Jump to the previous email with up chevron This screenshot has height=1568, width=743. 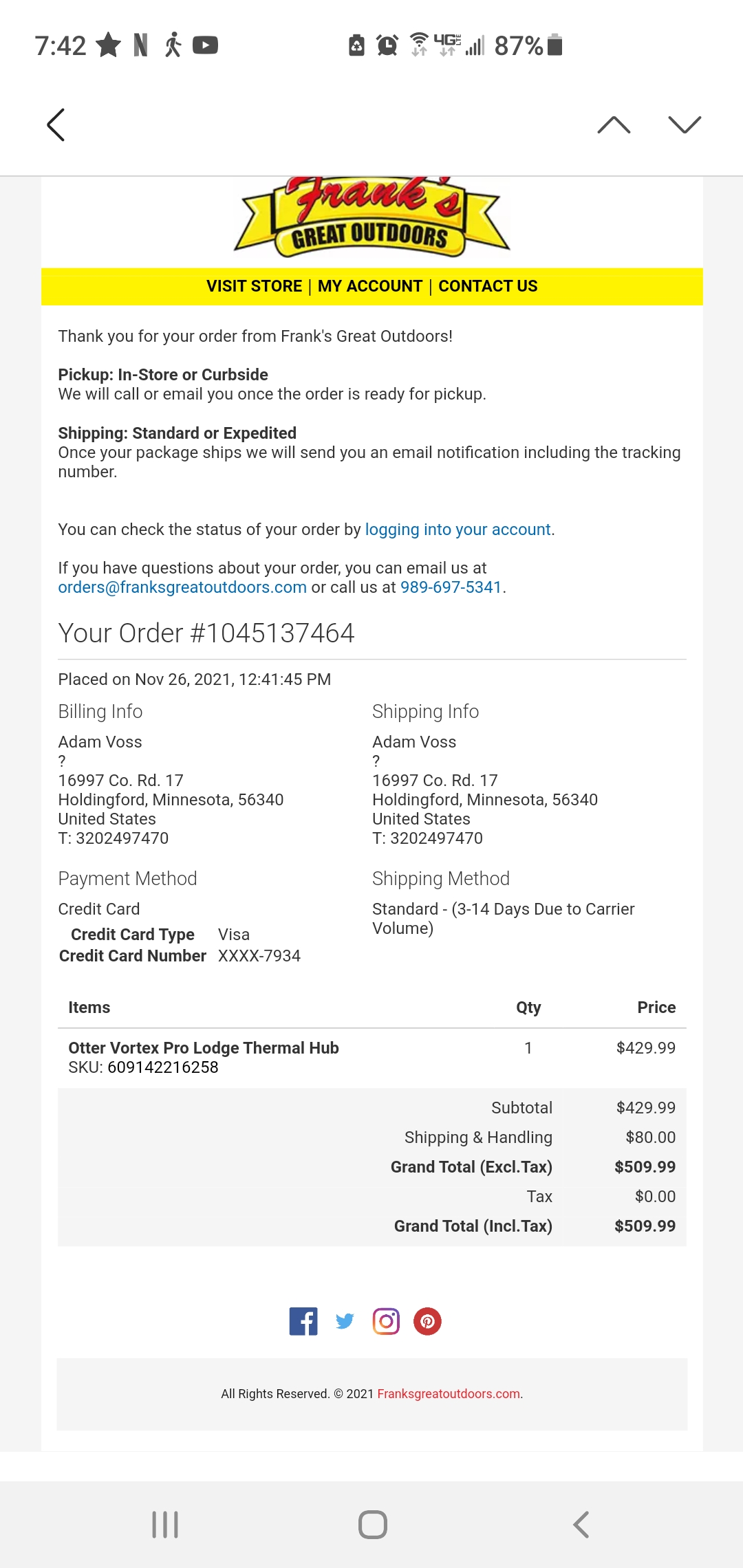(x=614, y=124)
